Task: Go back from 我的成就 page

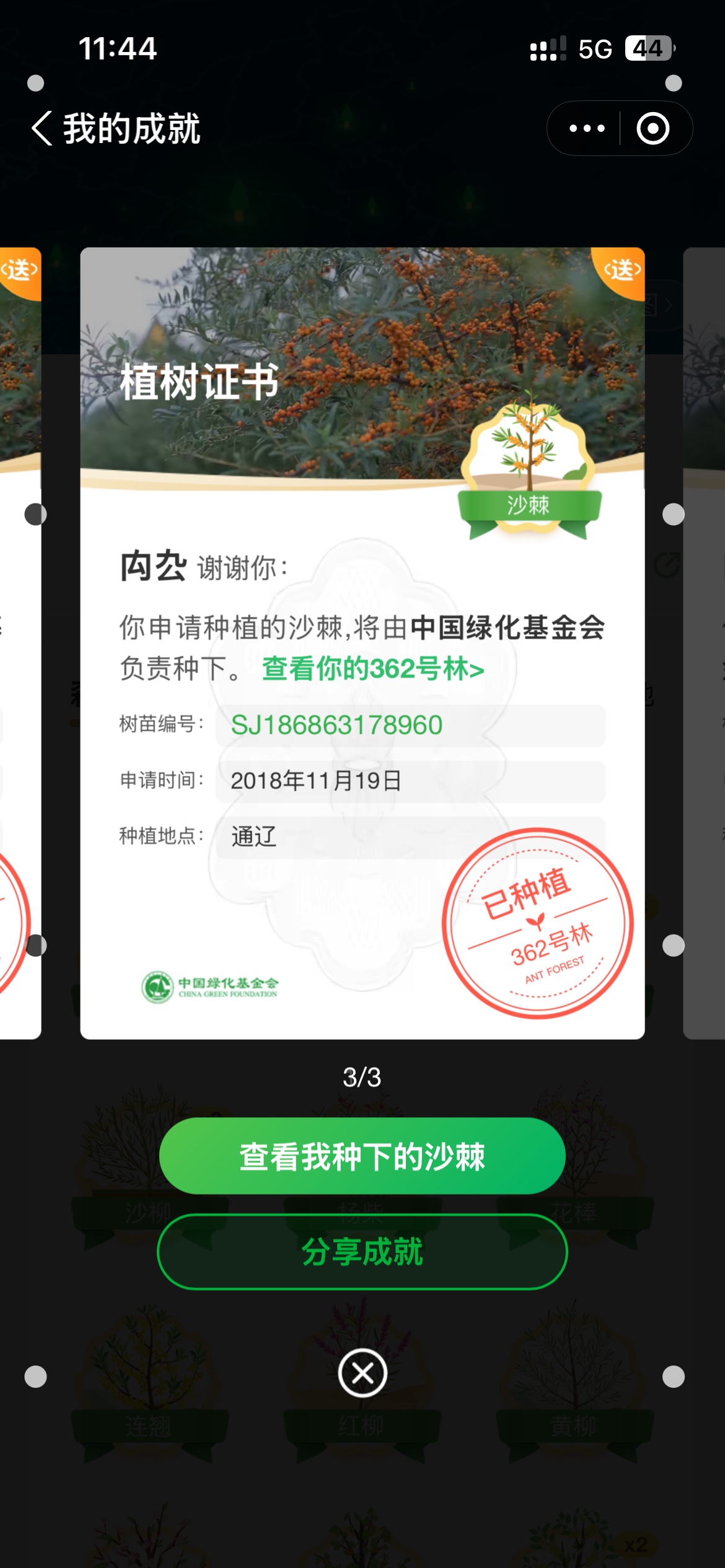Action: pos(42,128)
